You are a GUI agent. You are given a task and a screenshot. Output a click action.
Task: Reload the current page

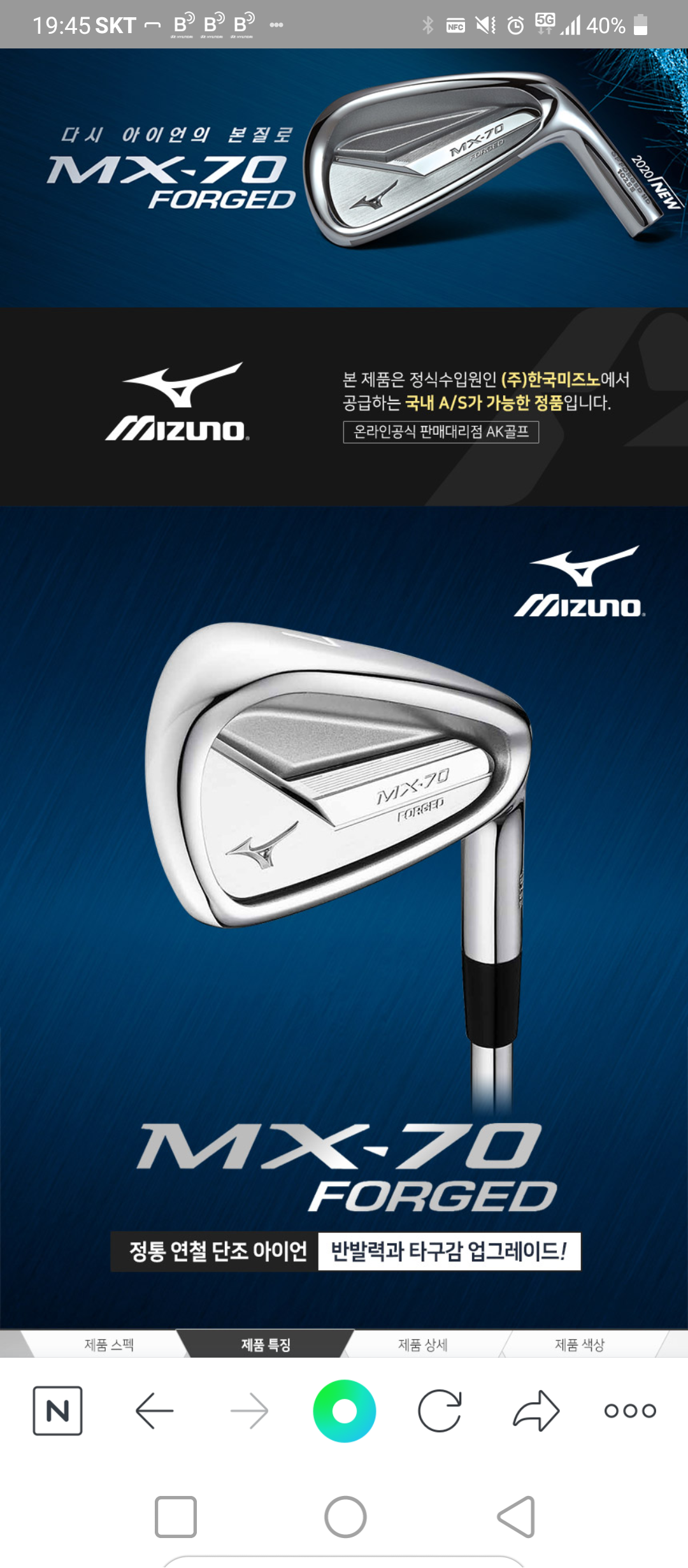(440, 1411)
